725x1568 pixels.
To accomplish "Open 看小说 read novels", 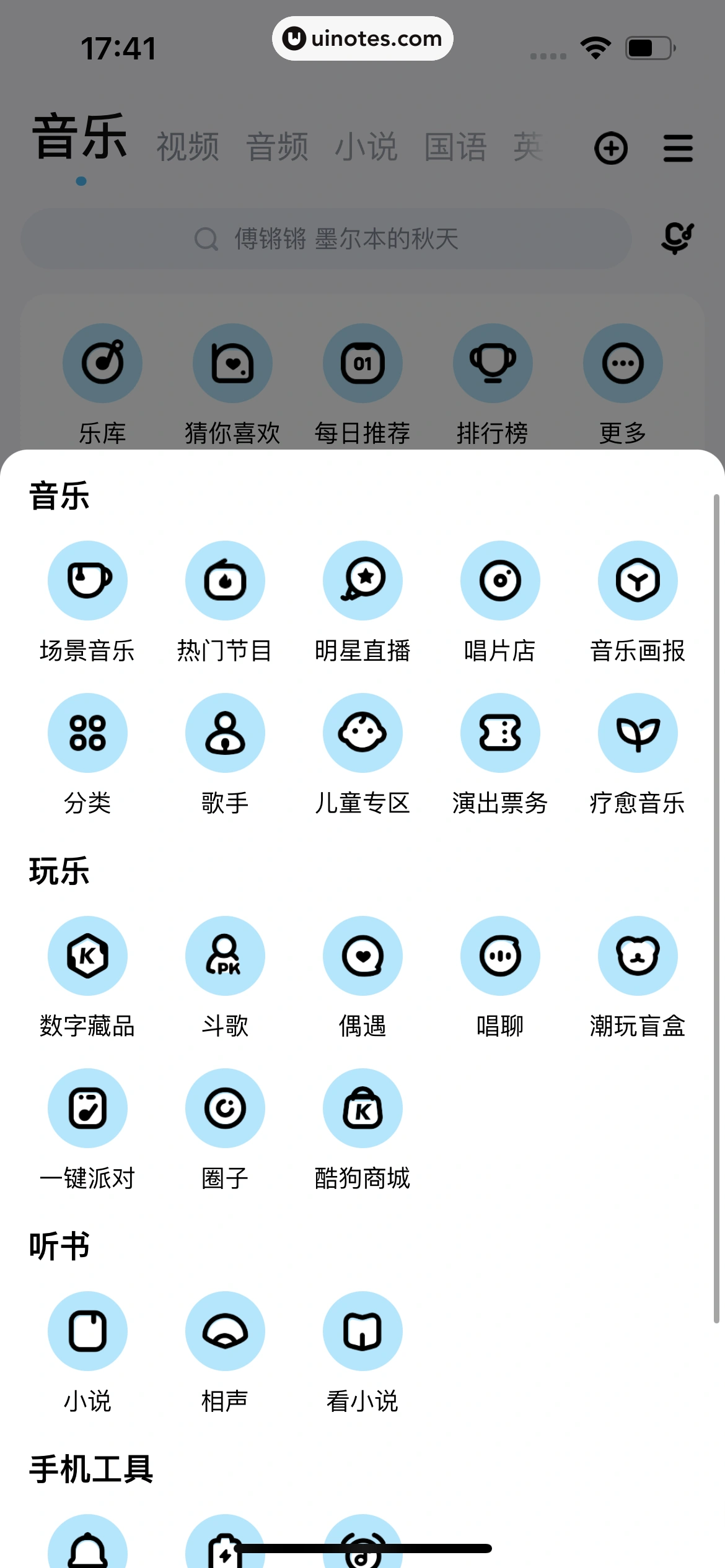I will (x=362, y=1331).
